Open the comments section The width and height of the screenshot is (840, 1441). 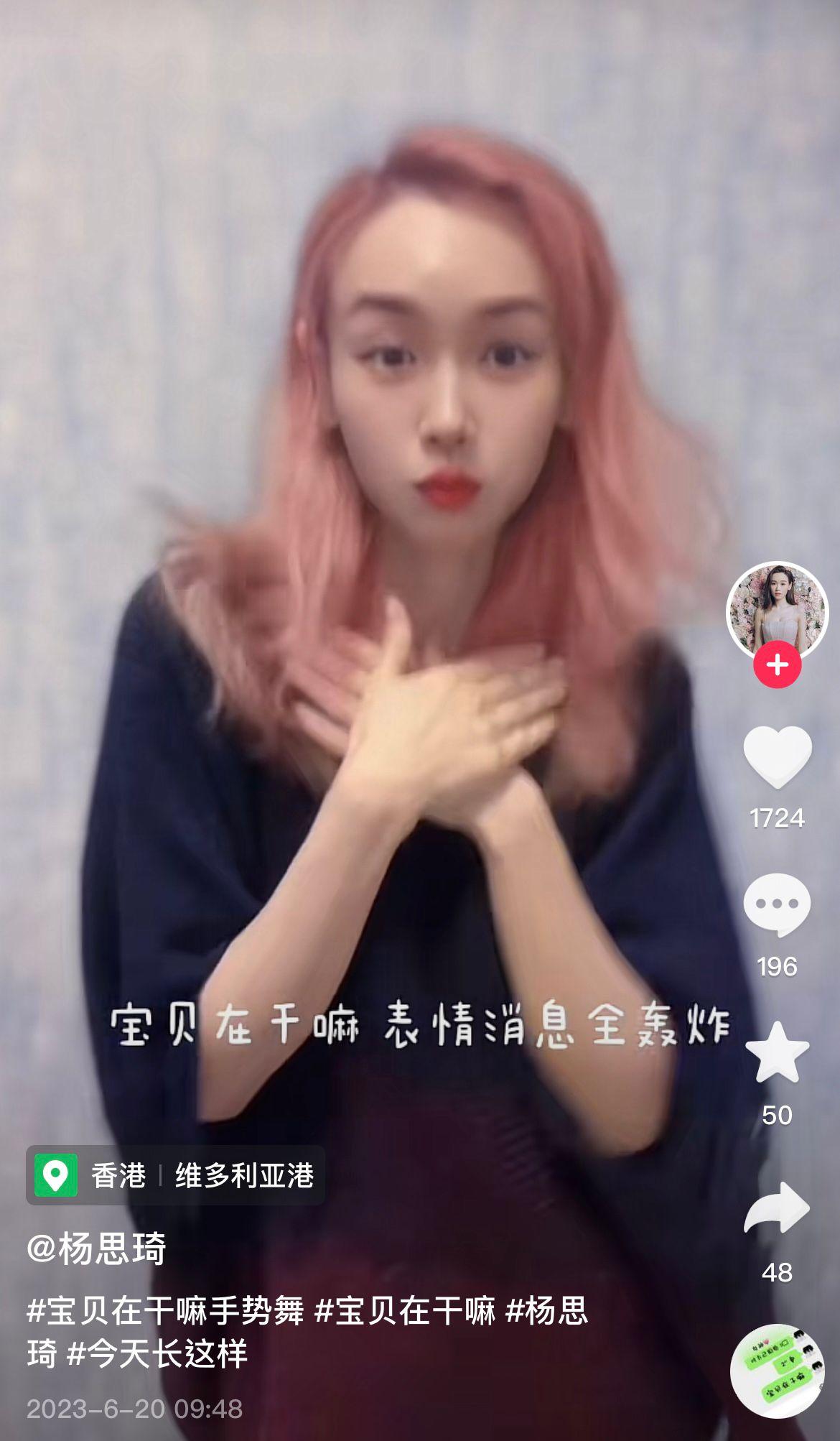click(x=778, y=905)
